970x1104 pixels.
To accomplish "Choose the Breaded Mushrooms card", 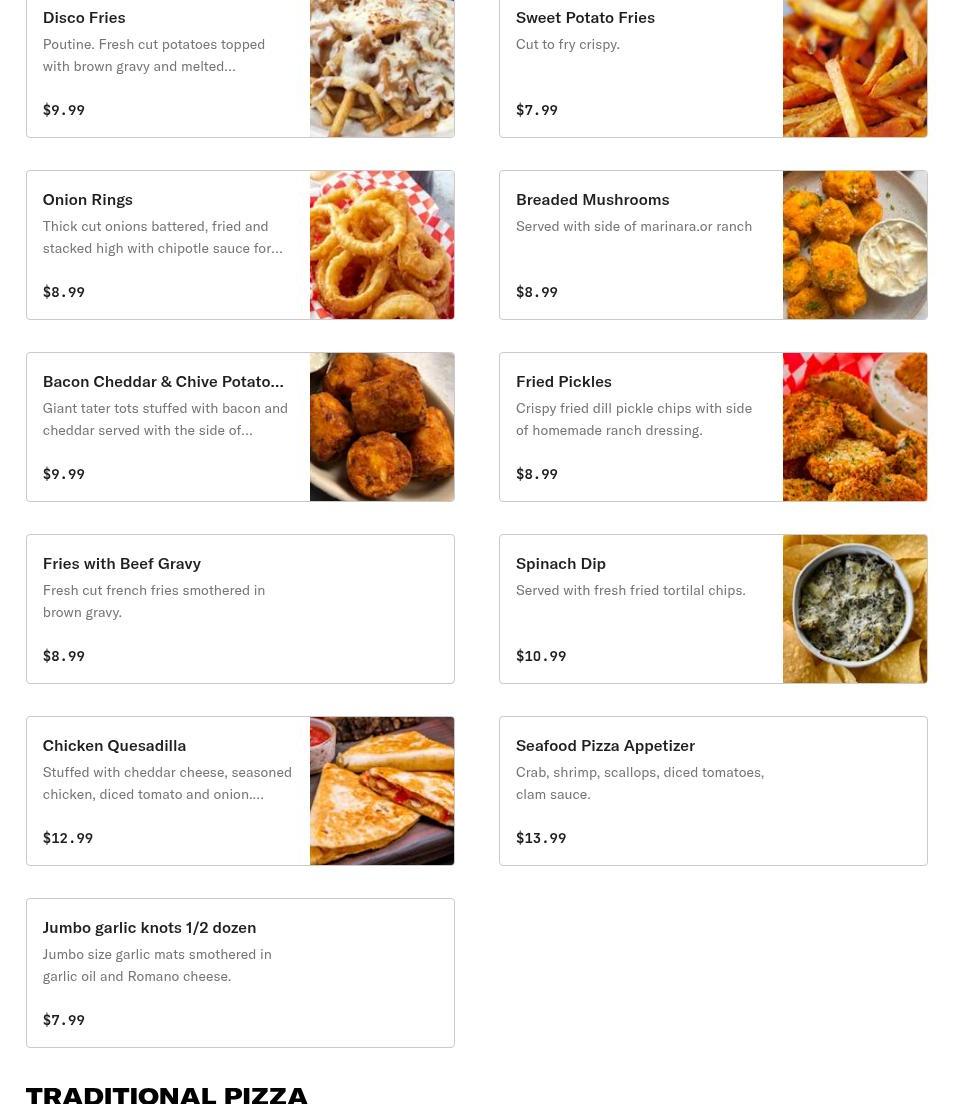I will click(712, 245).
